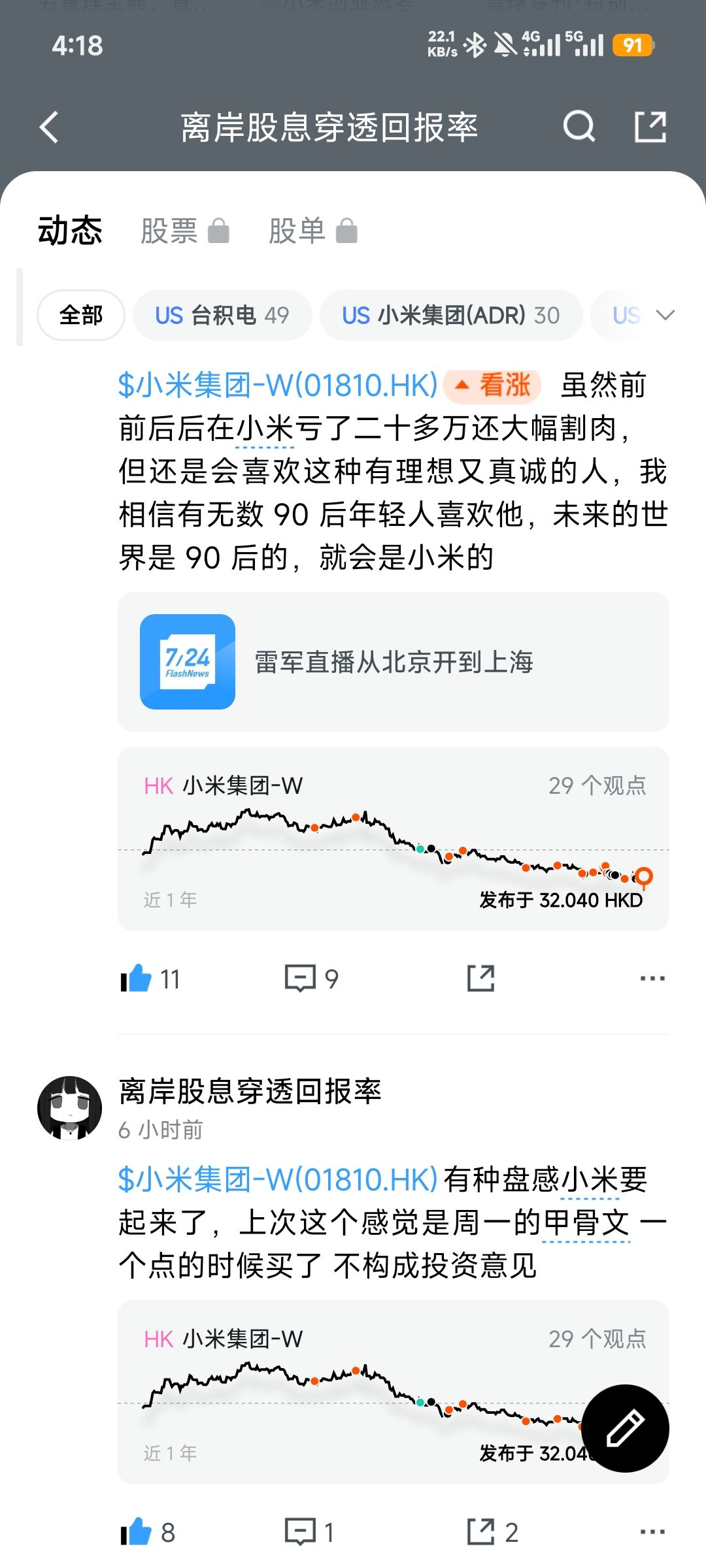Expand the stock filter chip list
The width and height of the screenshot is (706, 1568).
665,316
